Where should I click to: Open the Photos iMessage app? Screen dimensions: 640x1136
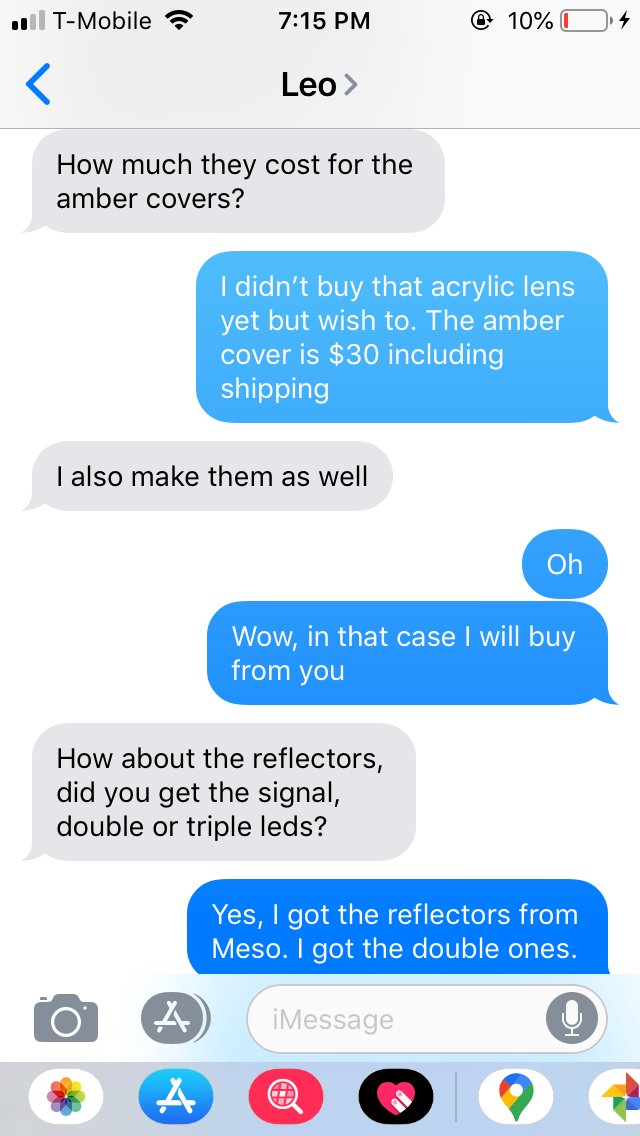click(x=66, y=1097)
